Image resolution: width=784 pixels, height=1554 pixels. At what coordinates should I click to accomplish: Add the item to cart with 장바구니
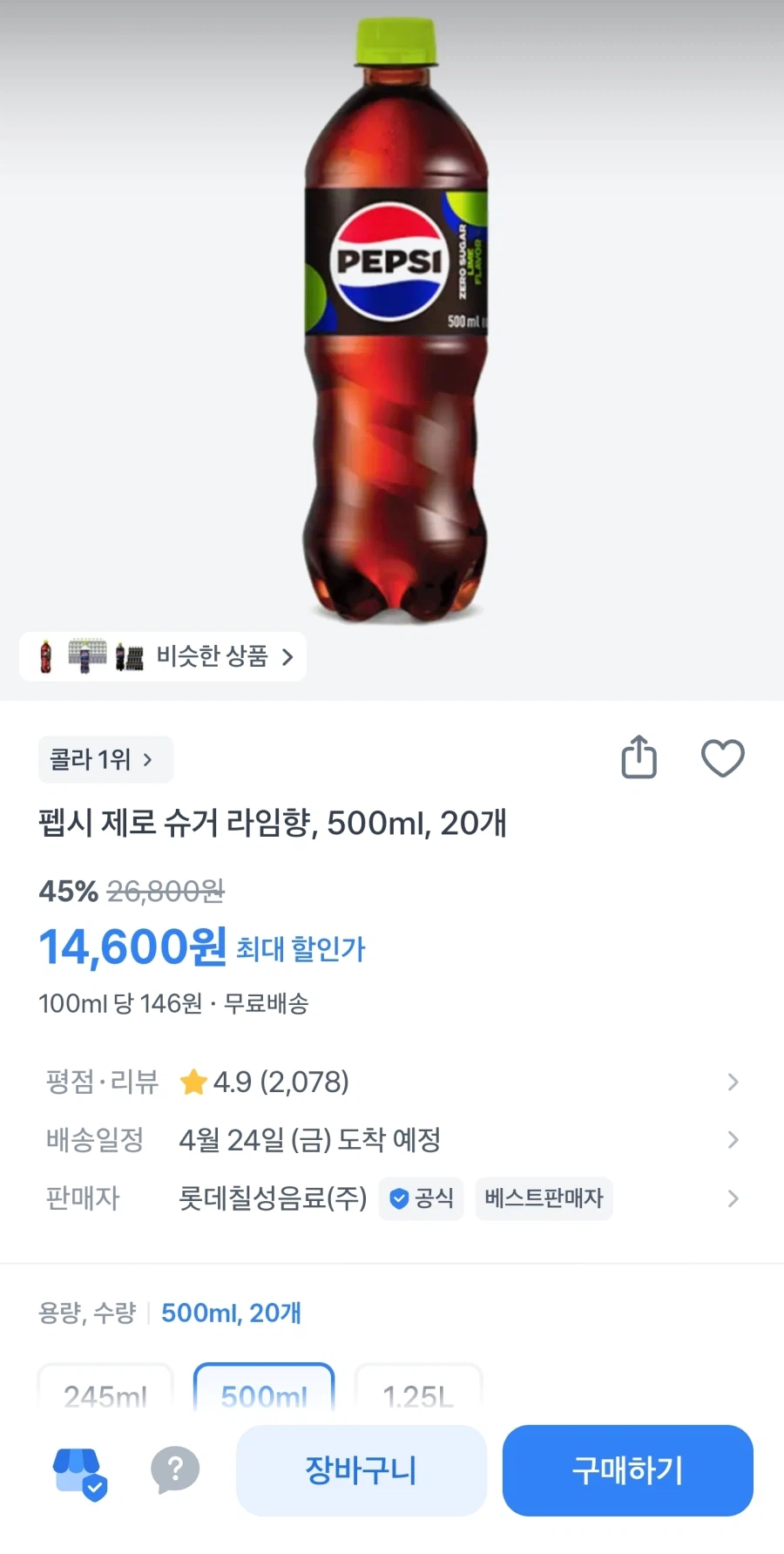pyautogui.click(x=361, y=1470)
